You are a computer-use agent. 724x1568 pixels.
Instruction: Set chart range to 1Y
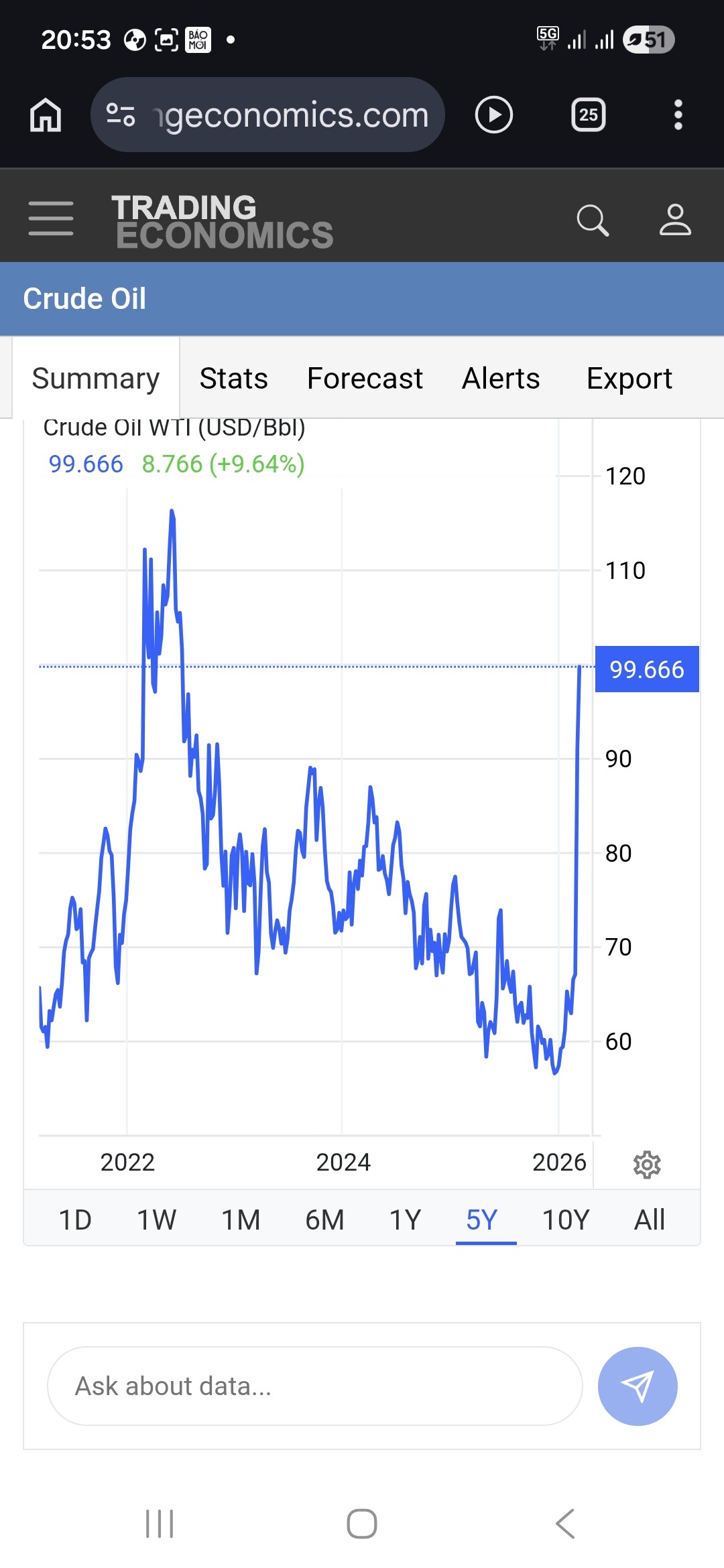click(405, 1220)
